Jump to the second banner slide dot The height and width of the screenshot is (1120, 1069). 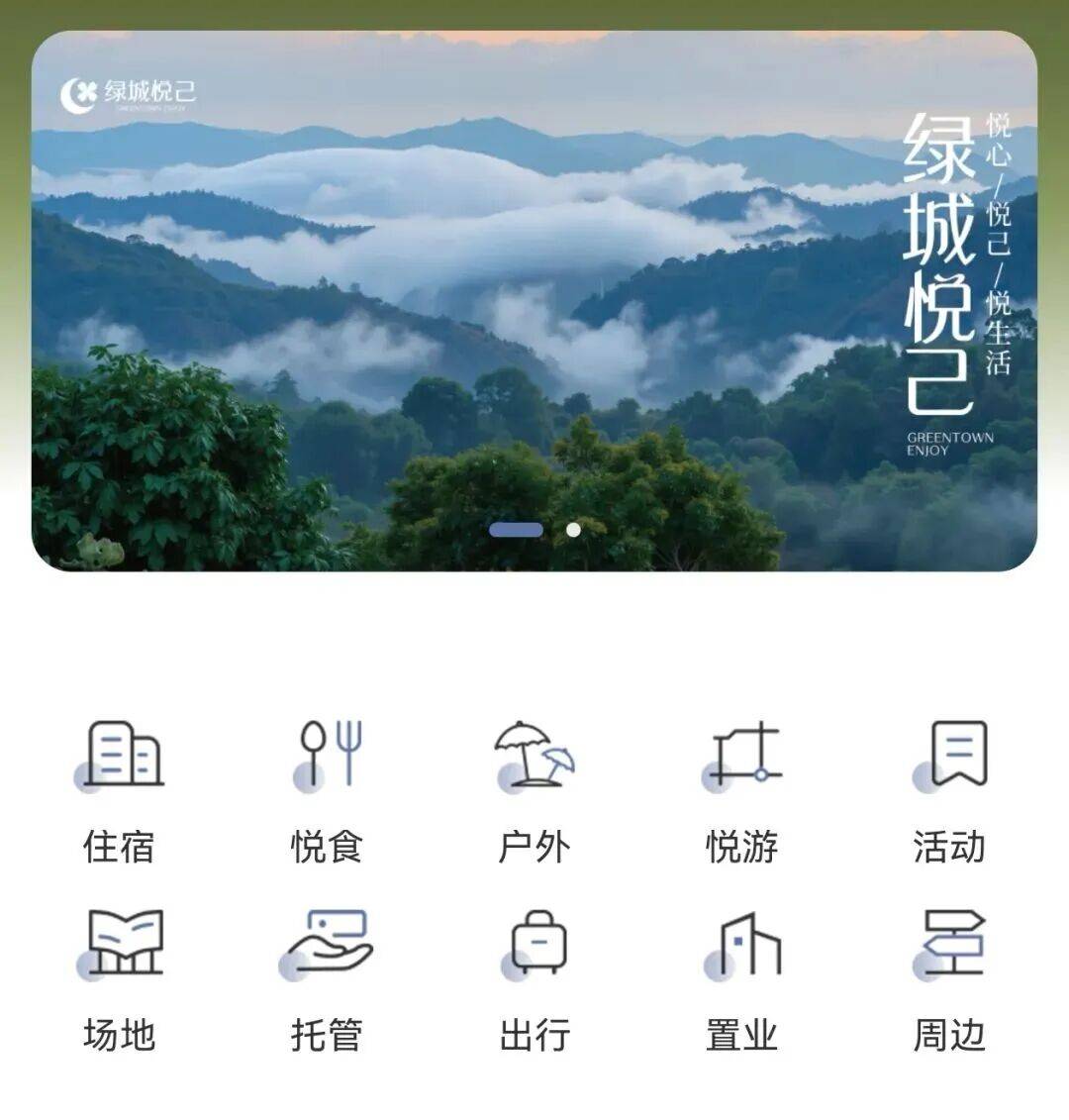pos(573,530)
